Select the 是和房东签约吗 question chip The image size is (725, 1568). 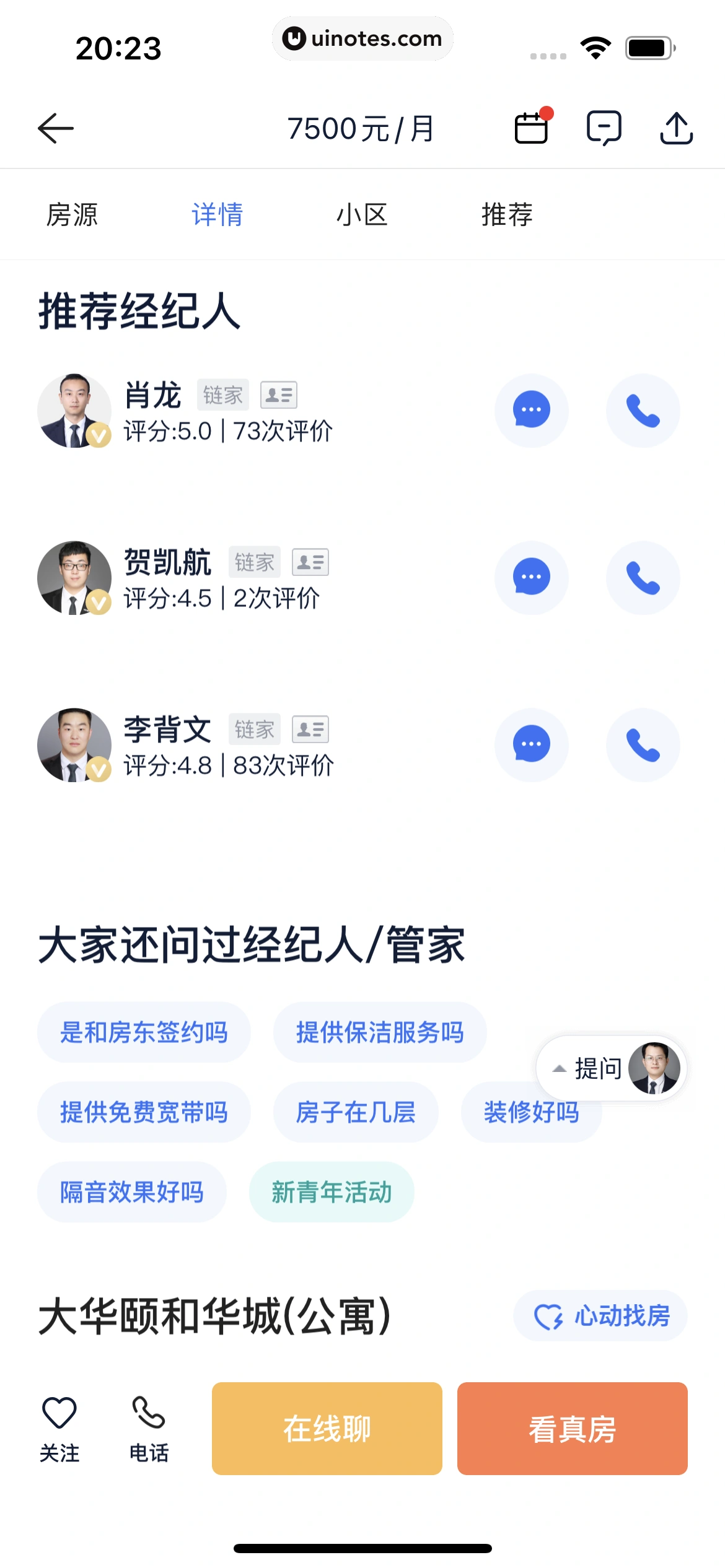[144, 1032]
